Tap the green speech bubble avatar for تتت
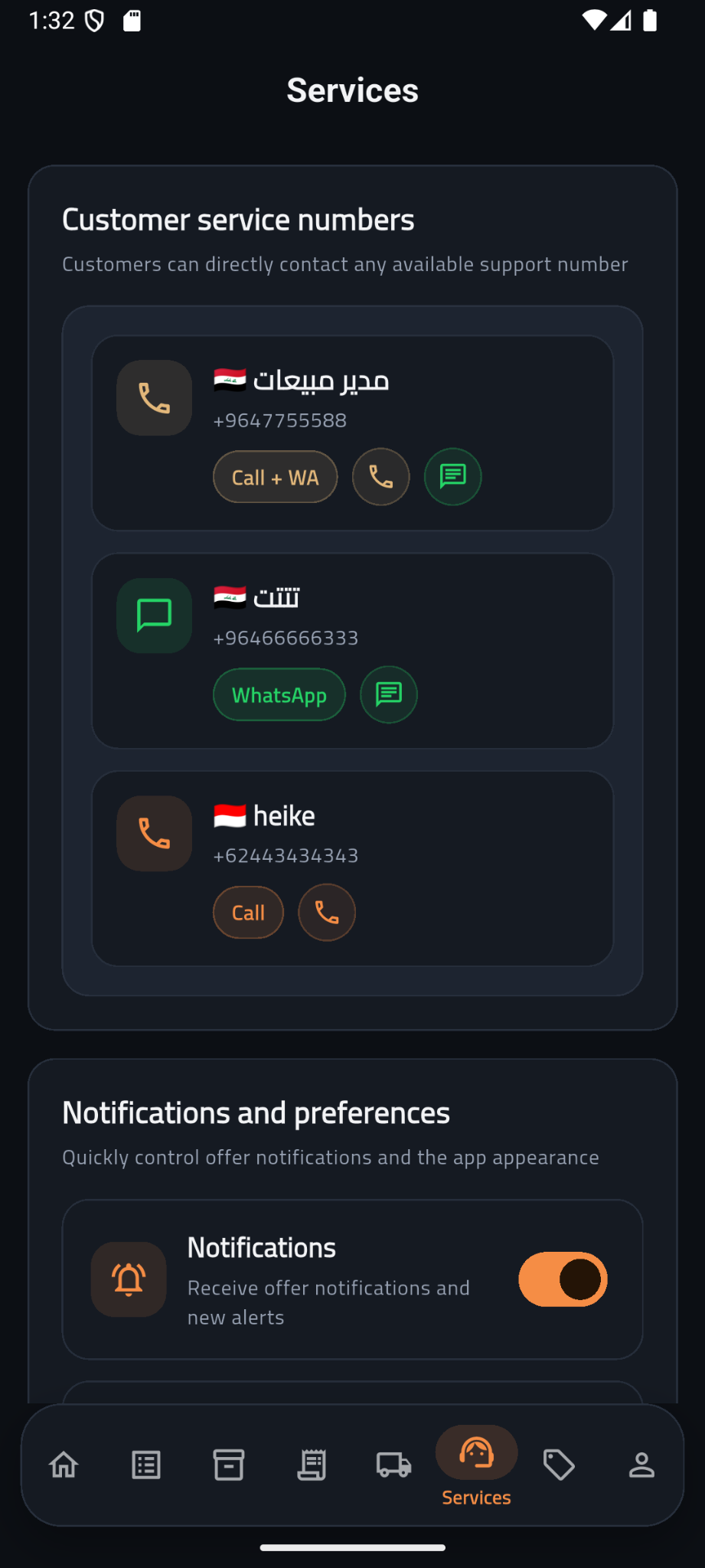The height and width of the screenshot is (1568, 705). (153, 615)
